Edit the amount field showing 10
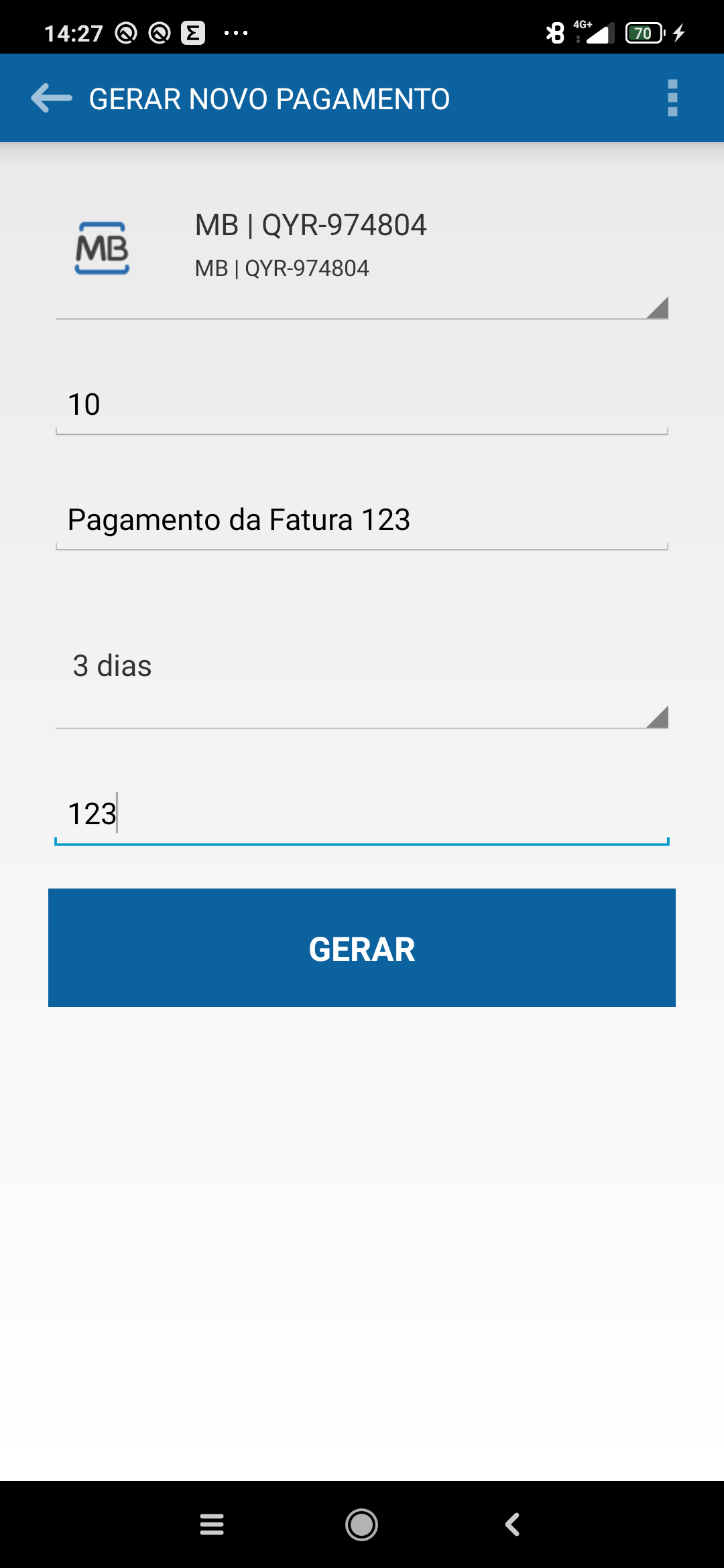This screenshot has height=1568, width=724. point(362,405)
